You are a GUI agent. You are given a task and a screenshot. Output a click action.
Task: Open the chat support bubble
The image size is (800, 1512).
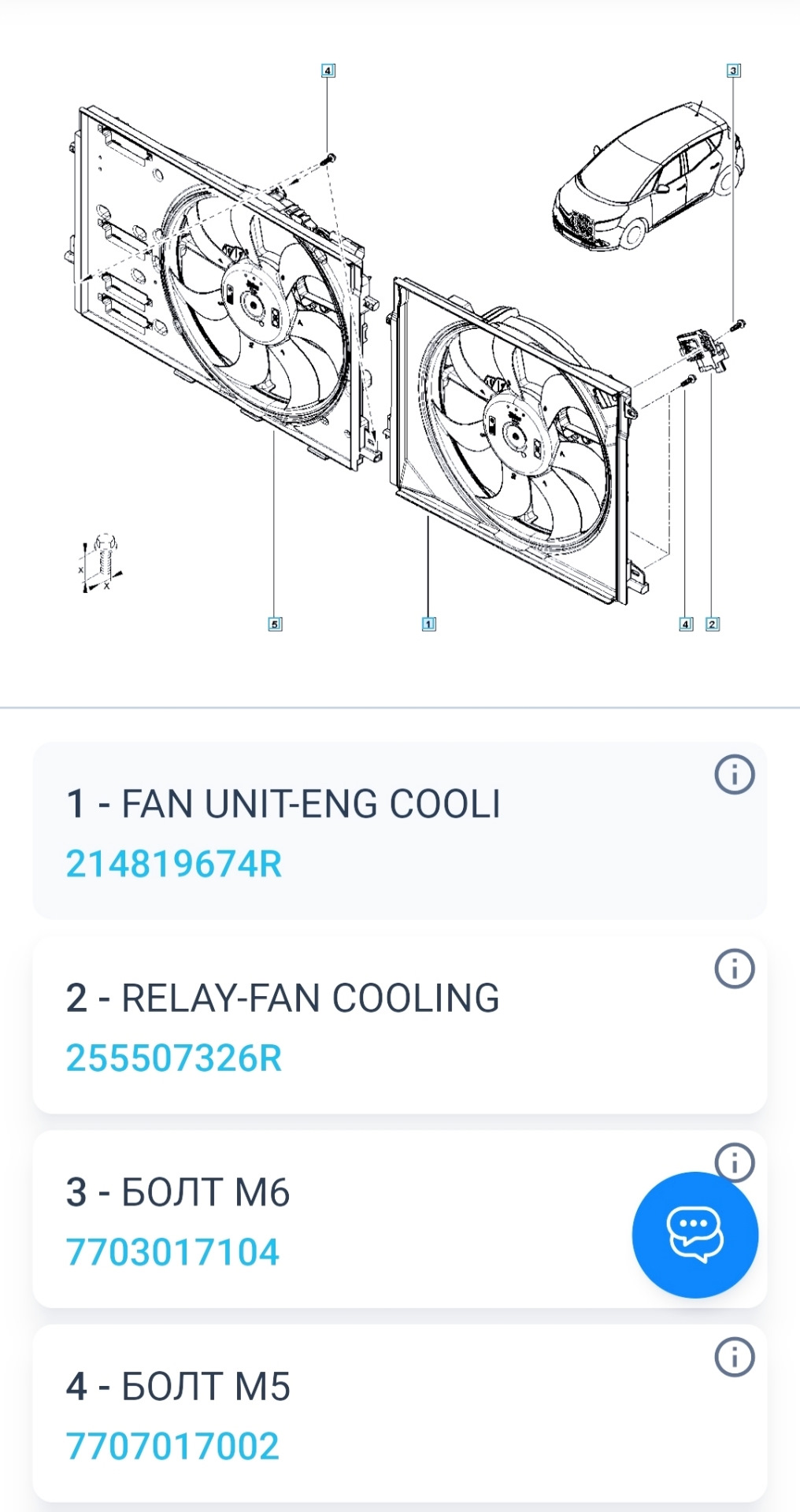[694, 1234]
